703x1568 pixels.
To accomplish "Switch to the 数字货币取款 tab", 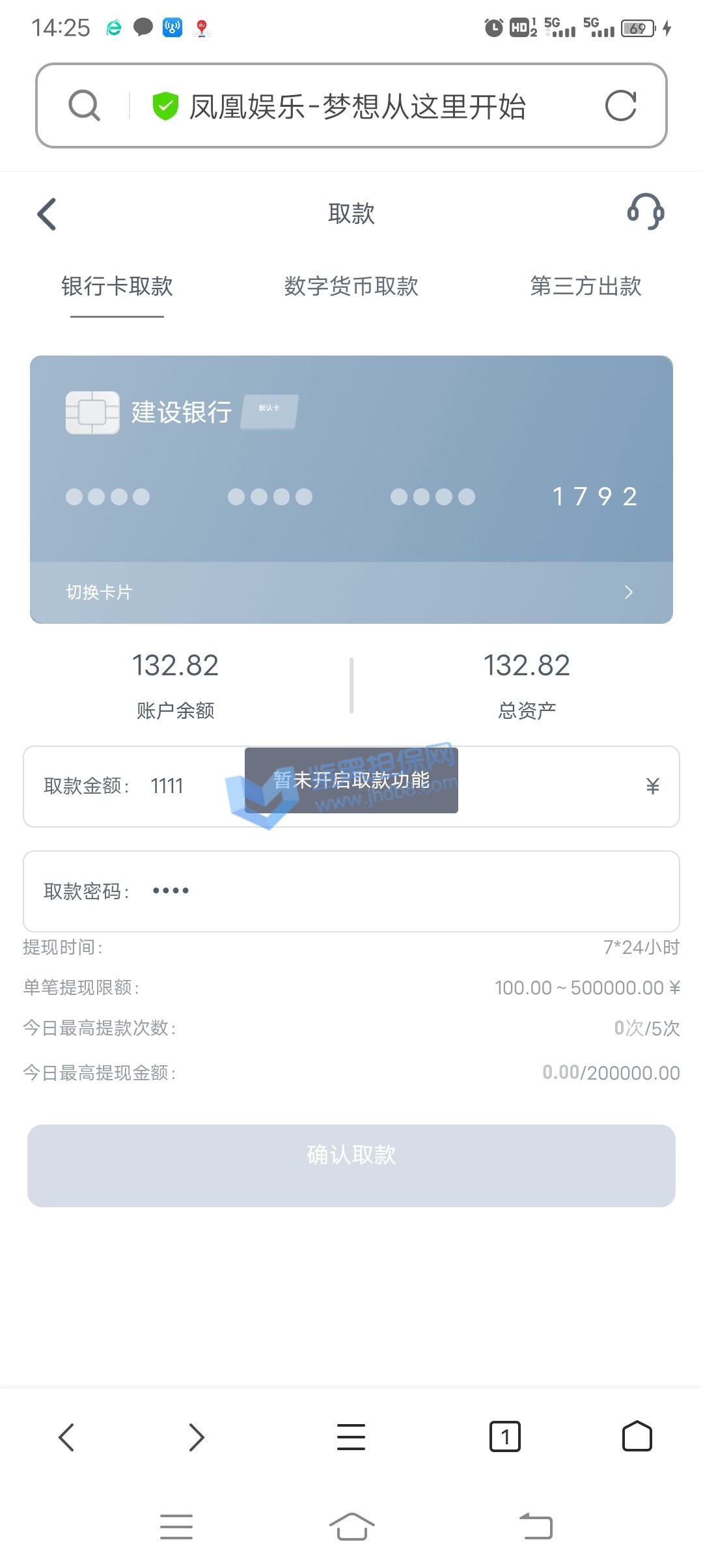I will coord(351,287).
